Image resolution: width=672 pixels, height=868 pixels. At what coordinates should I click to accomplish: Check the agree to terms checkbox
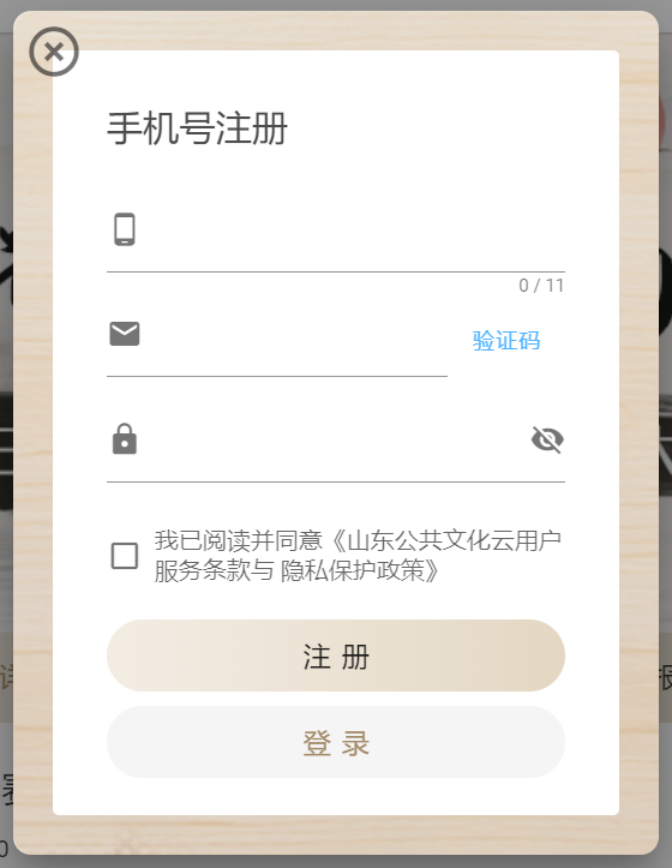click(x=125, y=556)
